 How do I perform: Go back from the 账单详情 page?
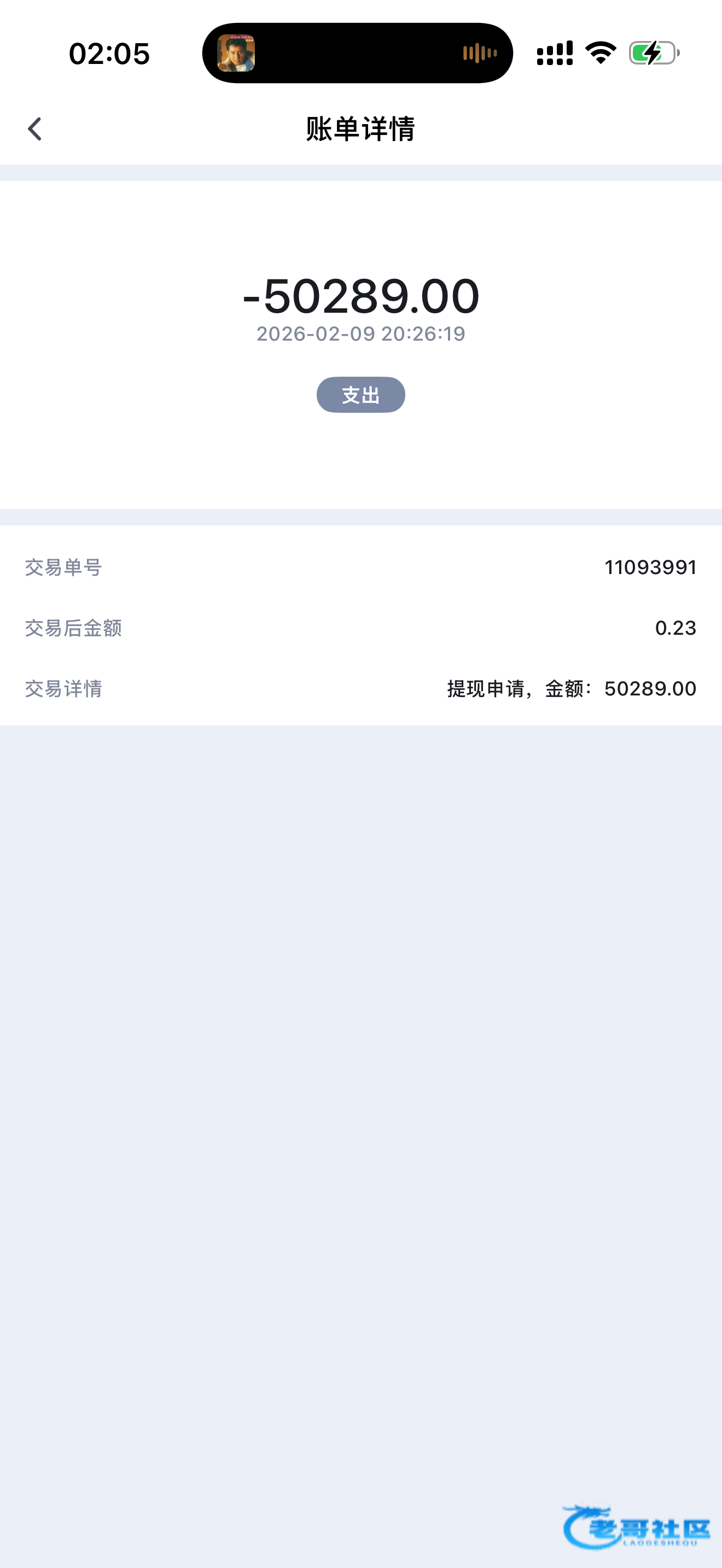coord(34,129)
